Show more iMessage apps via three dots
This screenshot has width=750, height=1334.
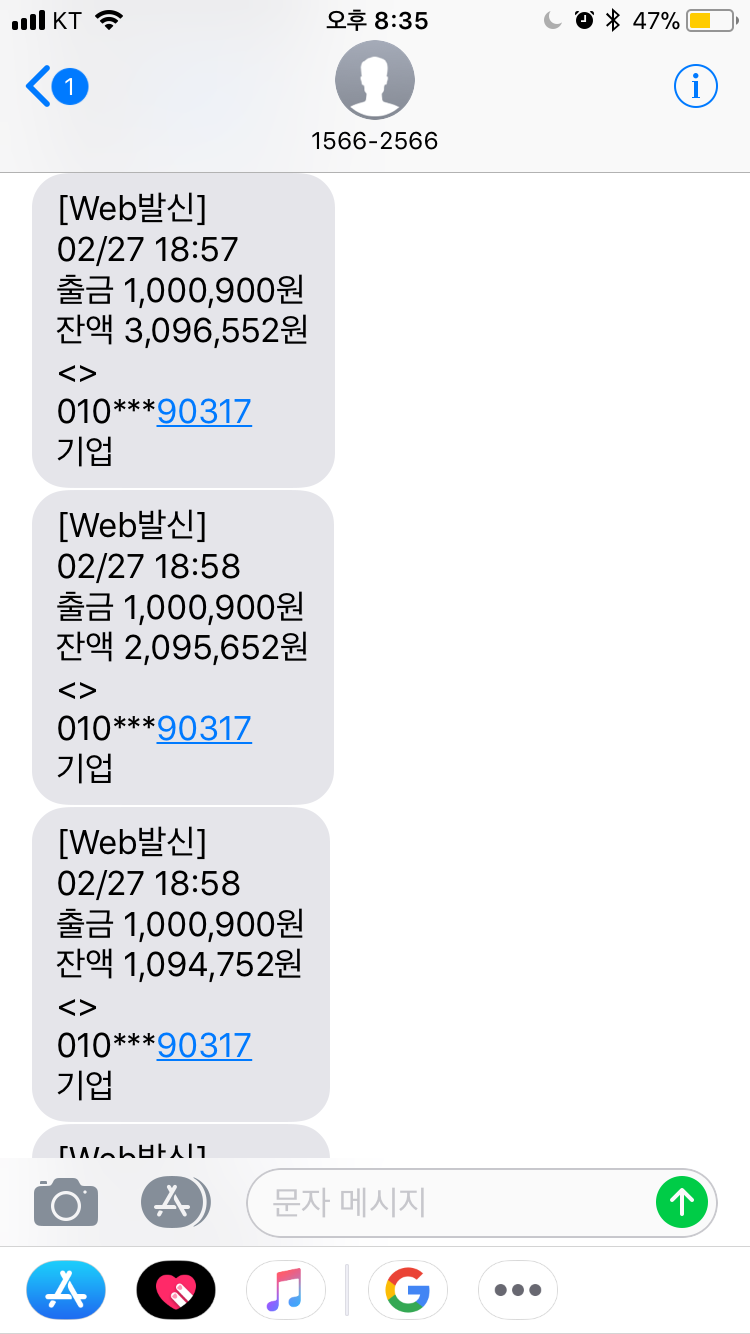point(518,1290)
